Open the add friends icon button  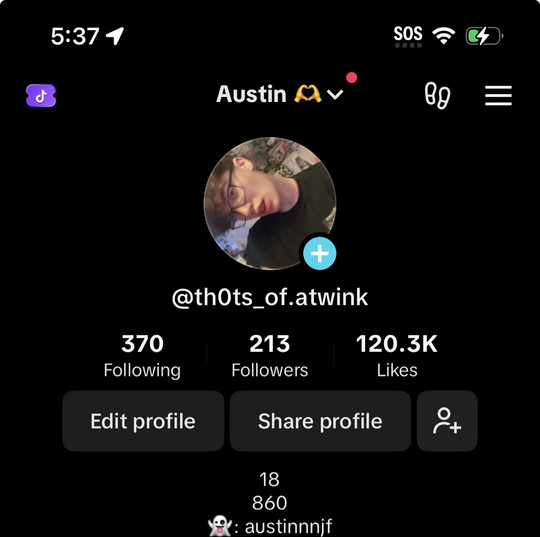pos(447,421)
